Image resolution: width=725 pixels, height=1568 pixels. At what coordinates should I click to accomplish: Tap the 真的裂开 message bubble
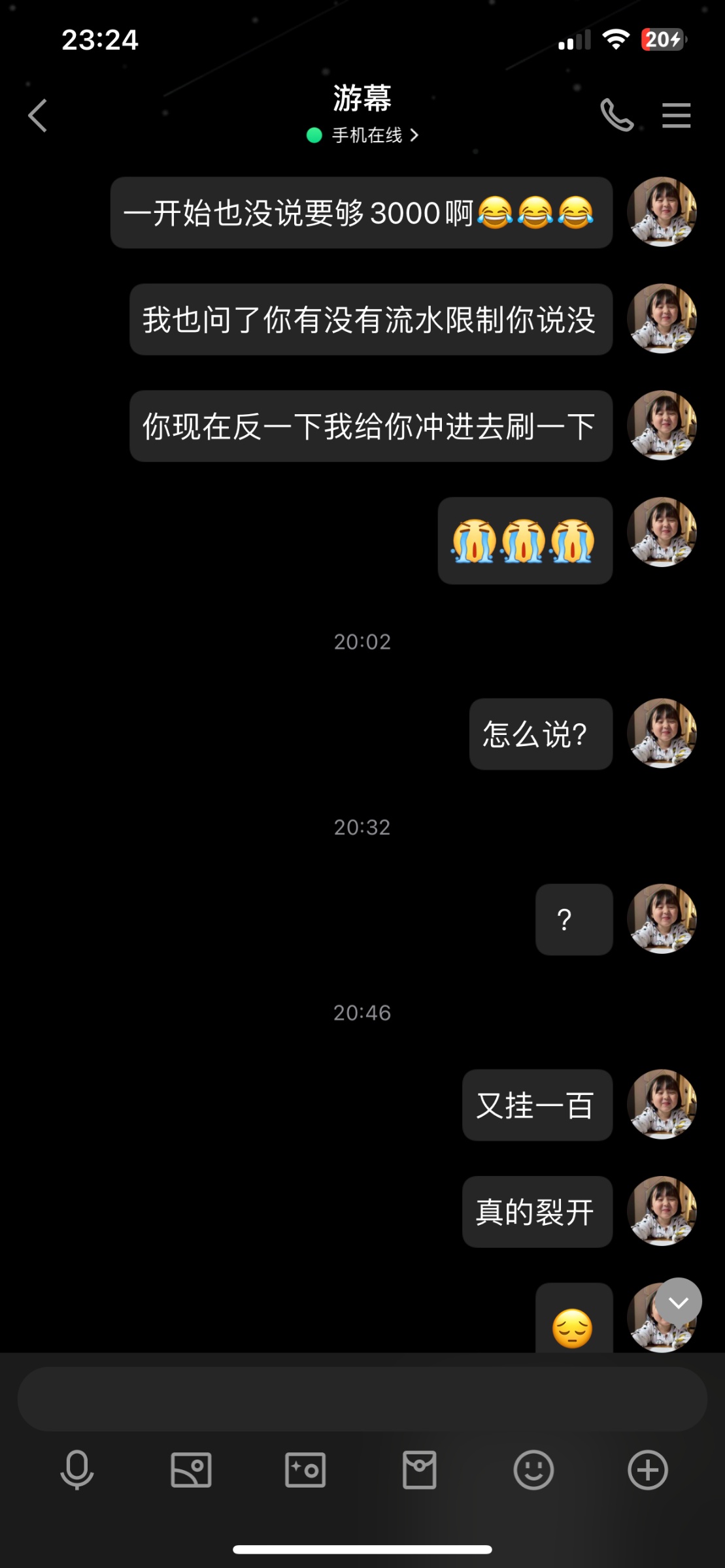pos(537,1212)
